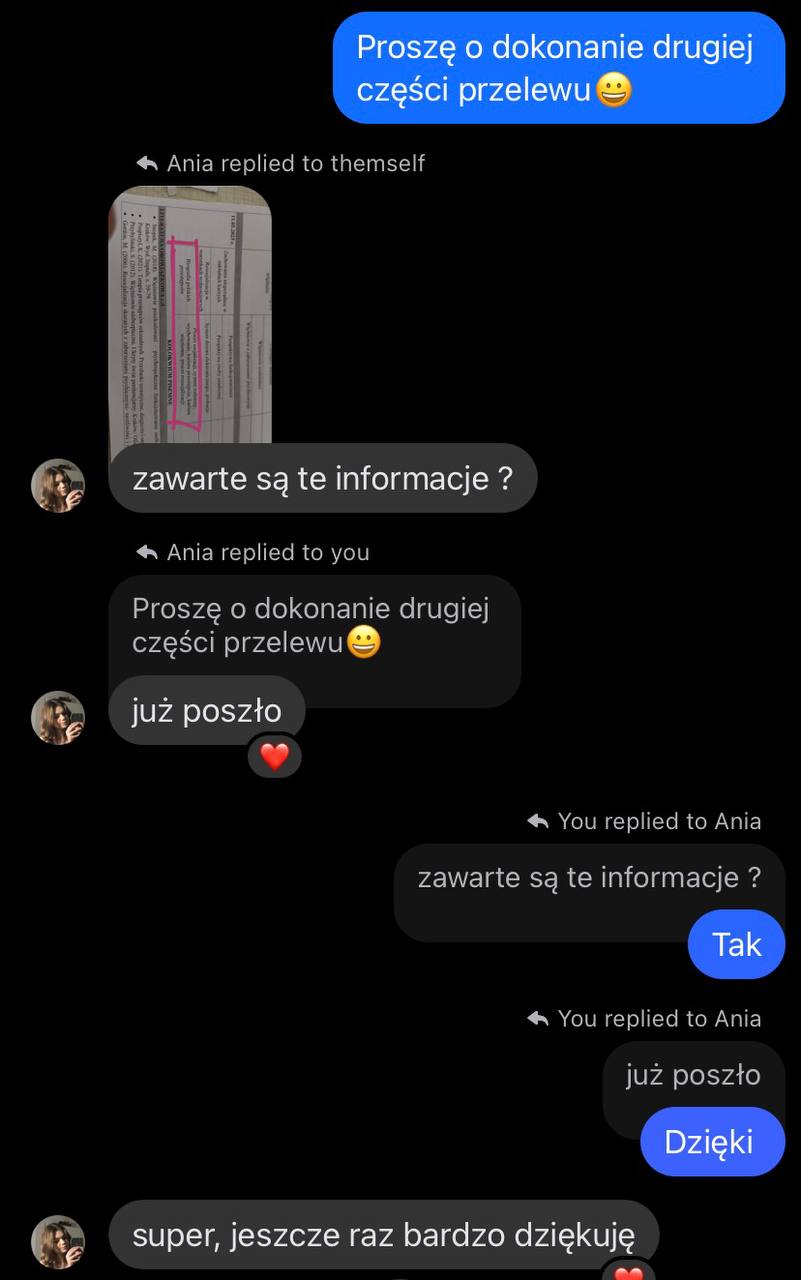This screenshot has height=1280, width=801.
Task: Tap Ania's avatar next to 'zawarte są te informacje ?'
Action: coord(58,486)
